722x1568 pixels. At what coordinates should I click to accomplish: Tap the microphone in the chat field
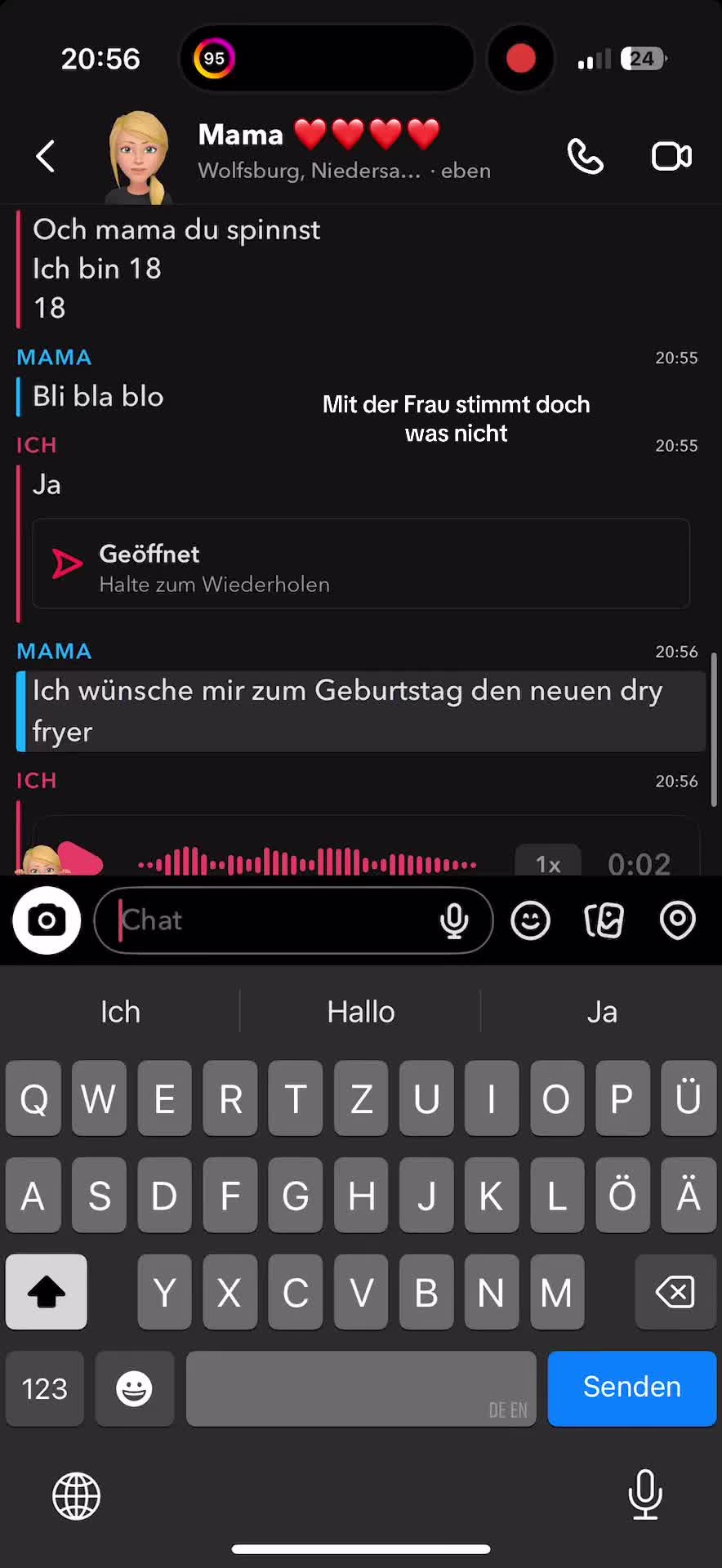point(454,921)
